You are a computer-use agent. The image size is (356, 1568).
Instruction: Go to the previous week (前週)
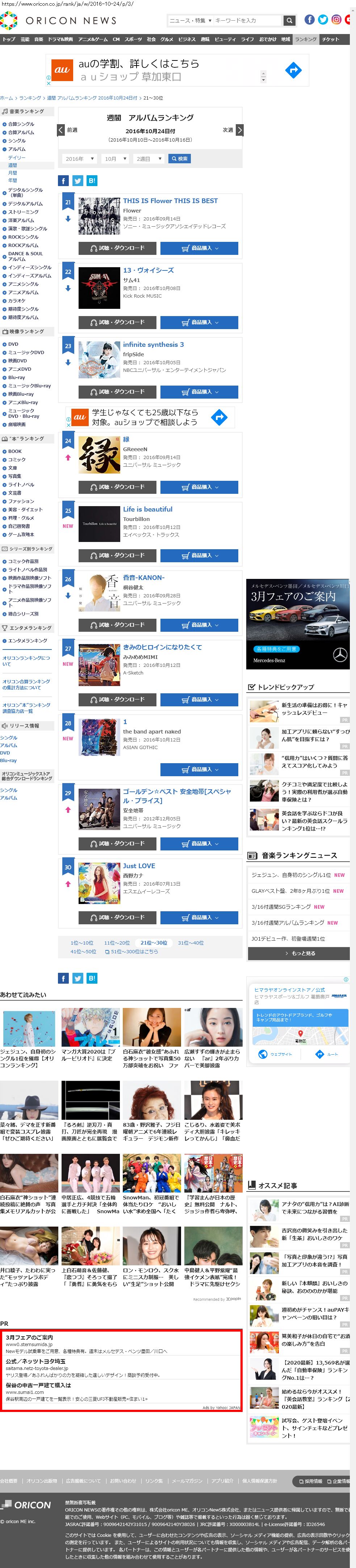[x=68, y=130]
